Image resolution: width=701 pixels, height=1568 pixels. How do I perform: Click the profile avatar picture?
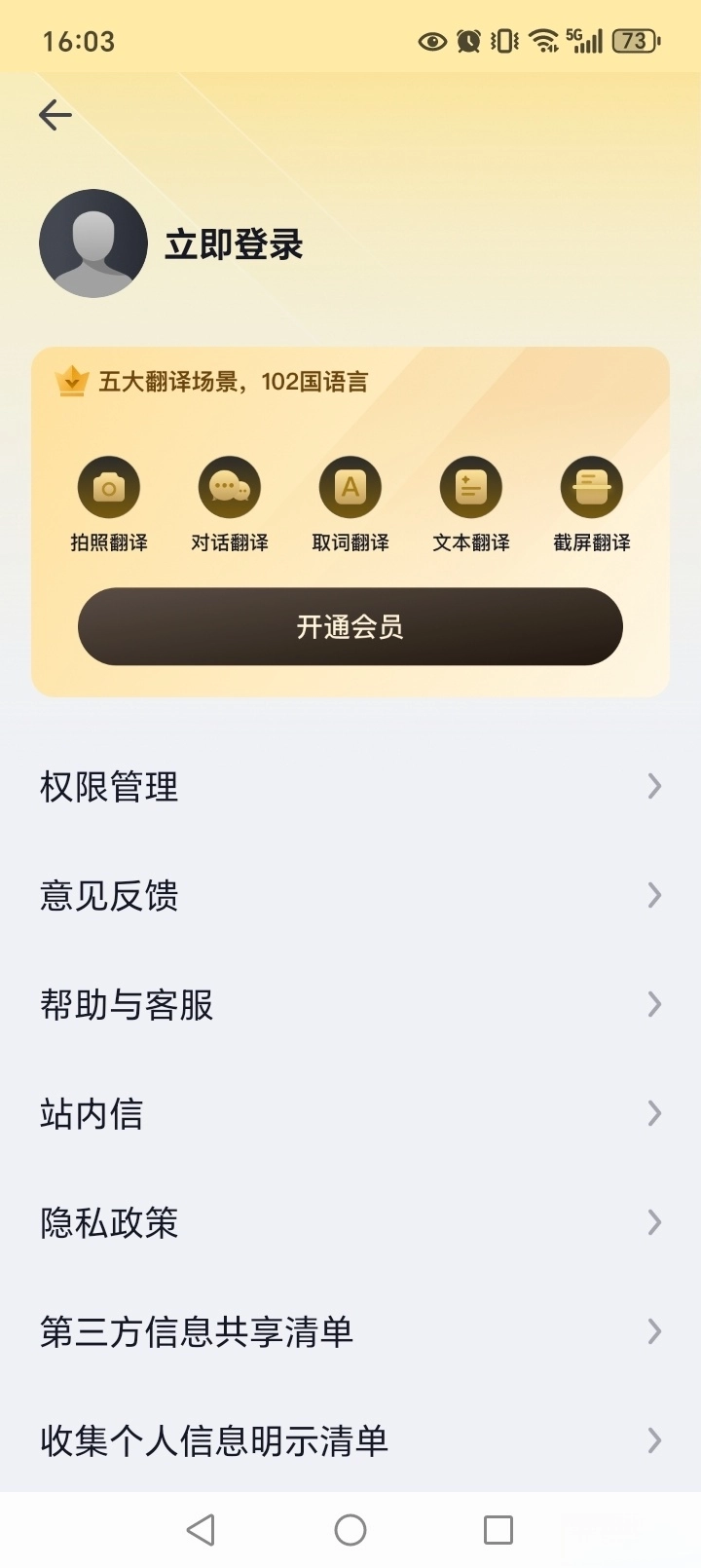(93, 243)
